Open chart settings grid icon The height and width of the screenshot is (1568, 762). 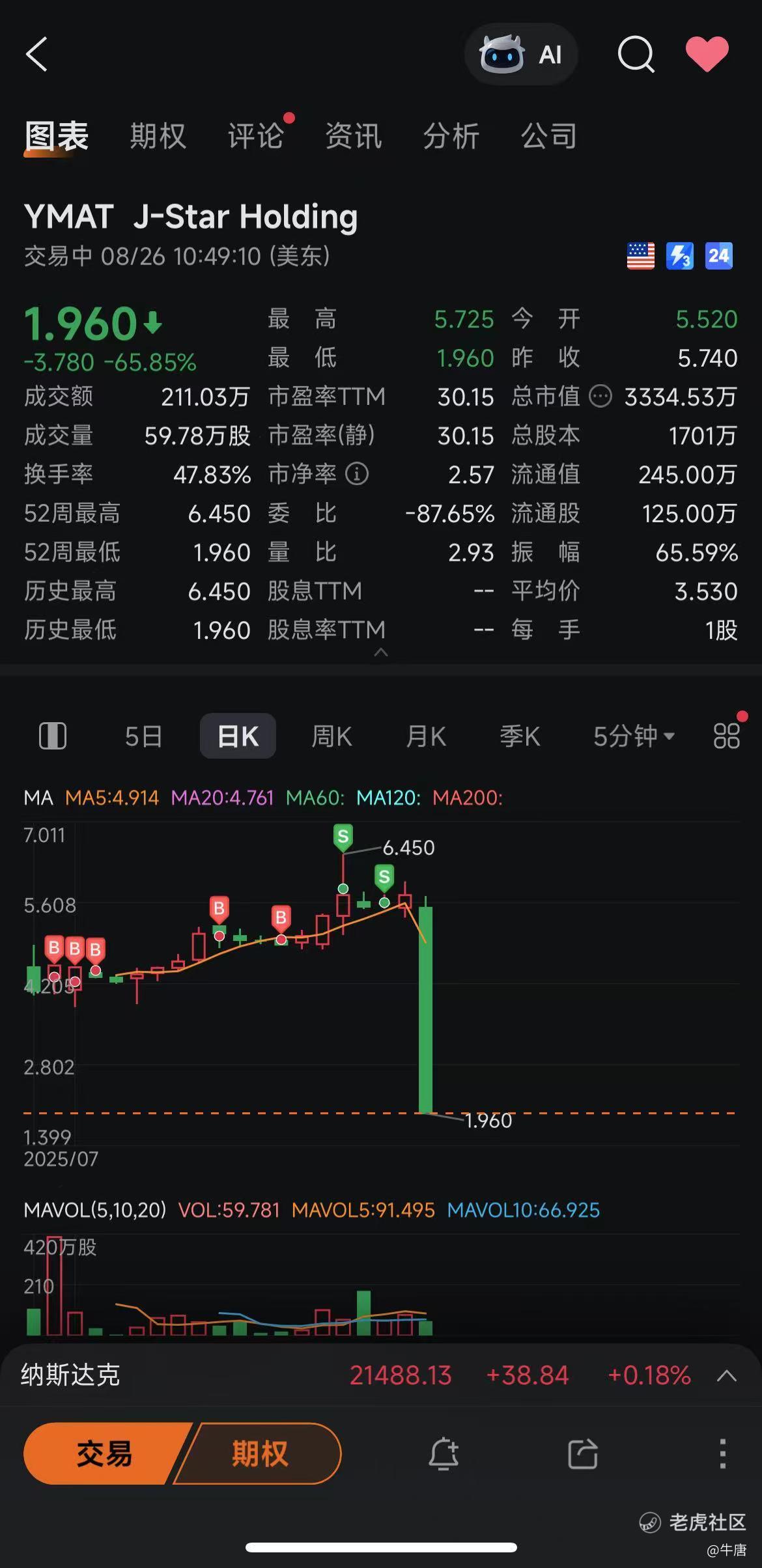(x=726, y=736)
